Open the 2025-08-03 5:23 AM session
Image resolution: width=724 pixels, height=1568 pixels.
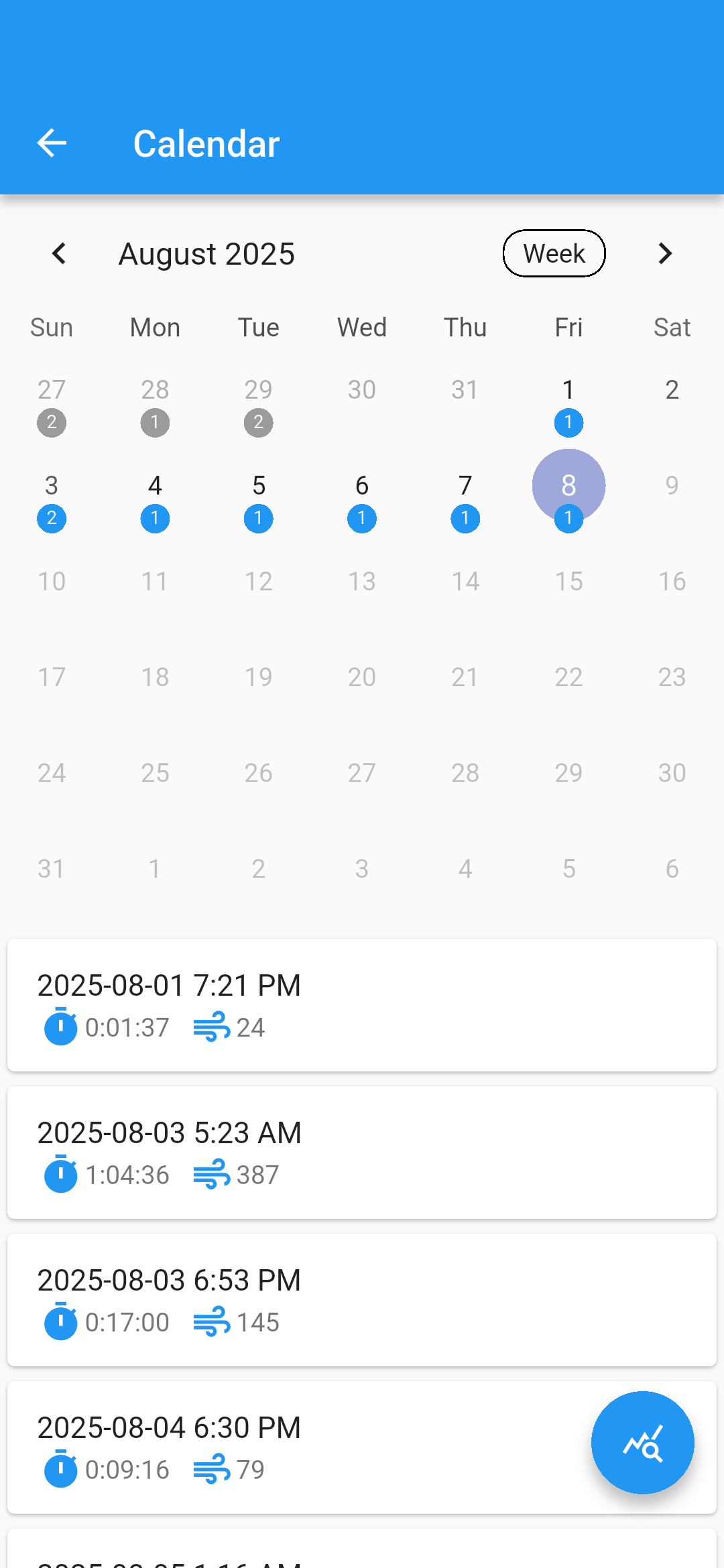coord(362,1152)
